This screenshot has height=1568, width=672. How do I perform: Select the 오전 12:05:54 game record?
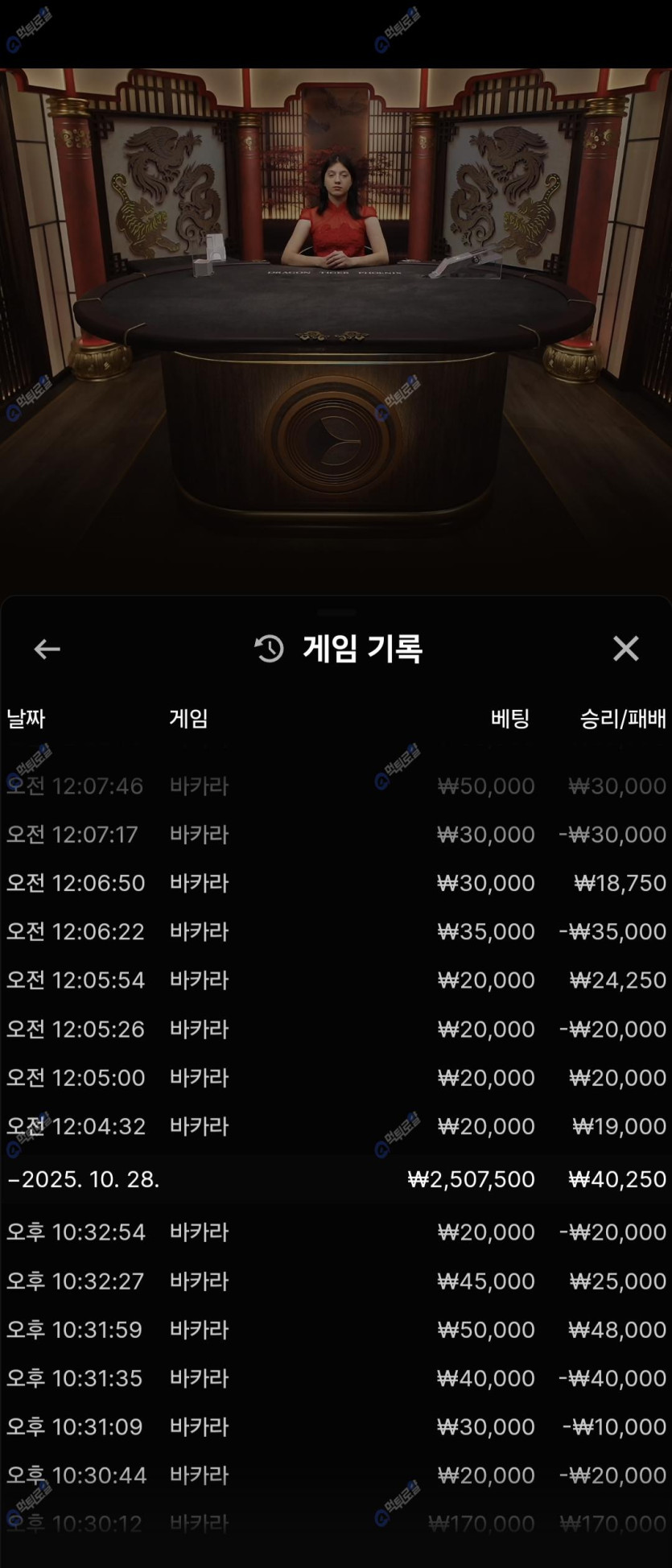point(336,980)
